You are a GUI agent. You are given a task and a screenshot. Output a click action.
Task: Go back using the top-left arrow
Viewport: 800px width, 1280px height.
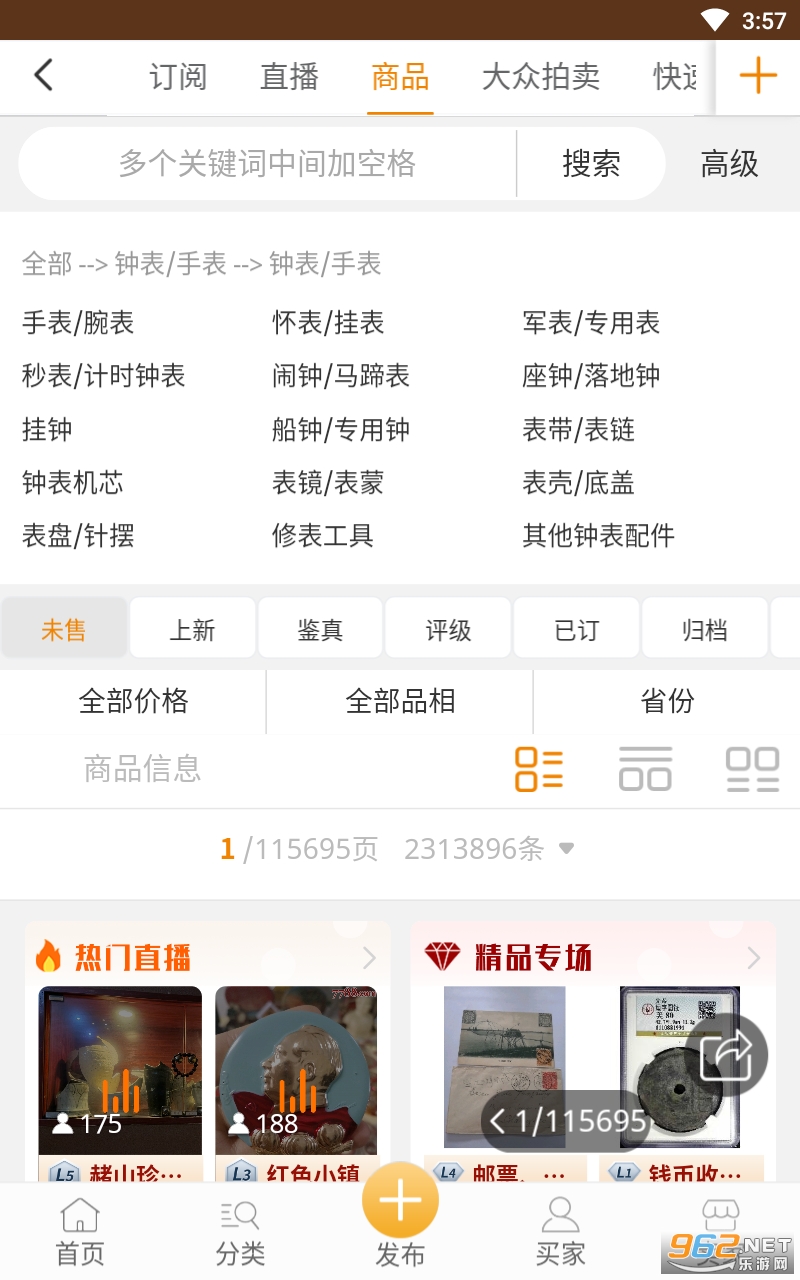coord(43,76)
